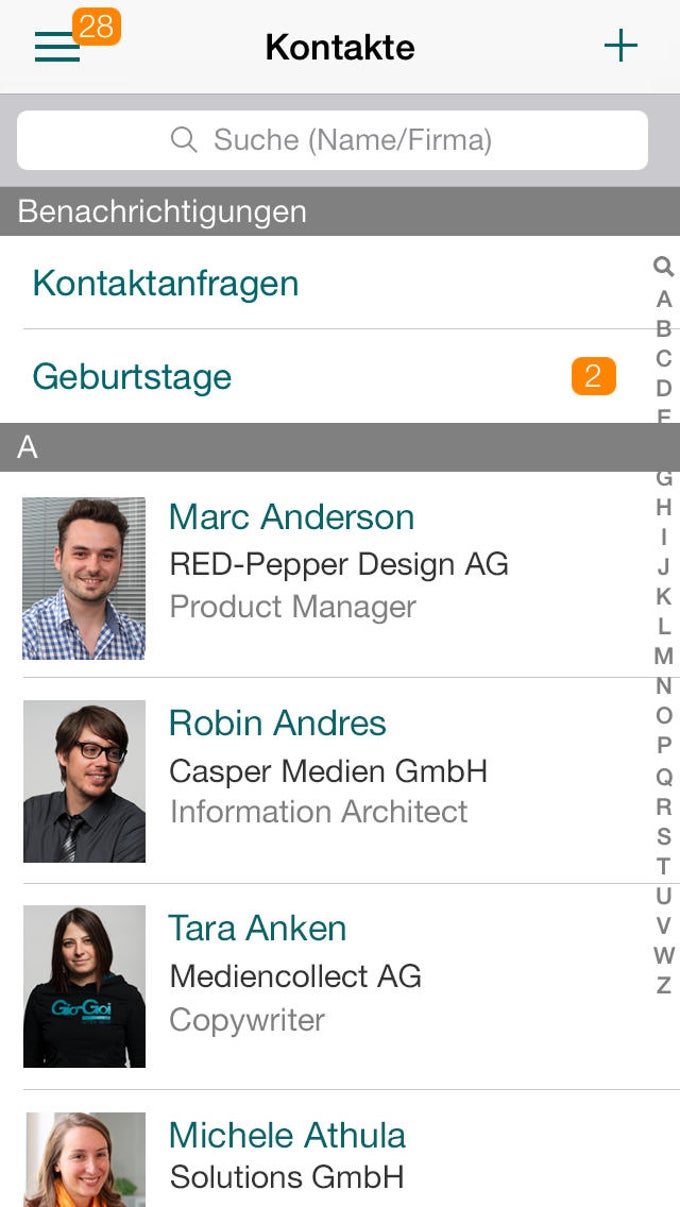Screen dimensions: 680x1207
Task: Jump to letter S in the index
Action: point(663,836)
